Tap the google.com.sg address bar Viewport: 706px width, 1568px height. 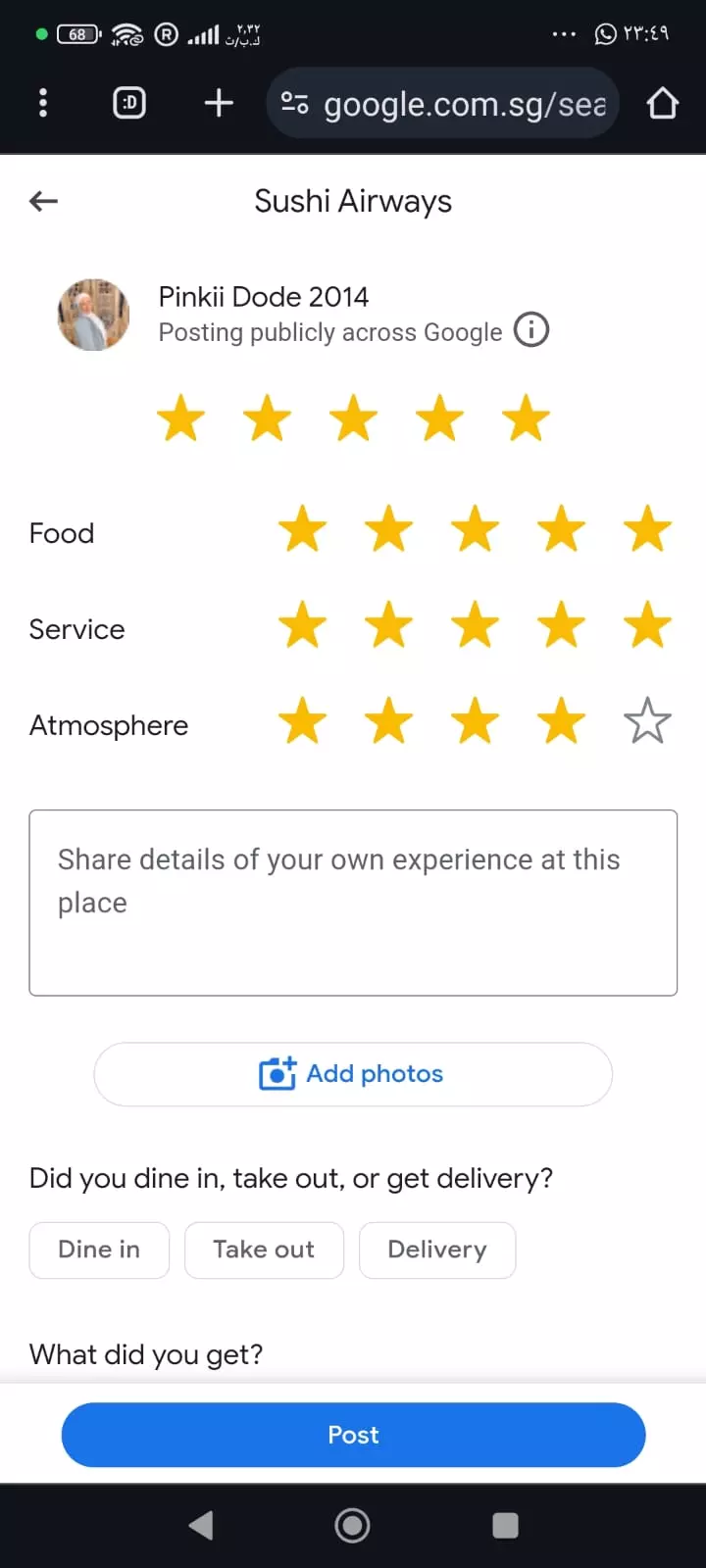pos(443,103)
